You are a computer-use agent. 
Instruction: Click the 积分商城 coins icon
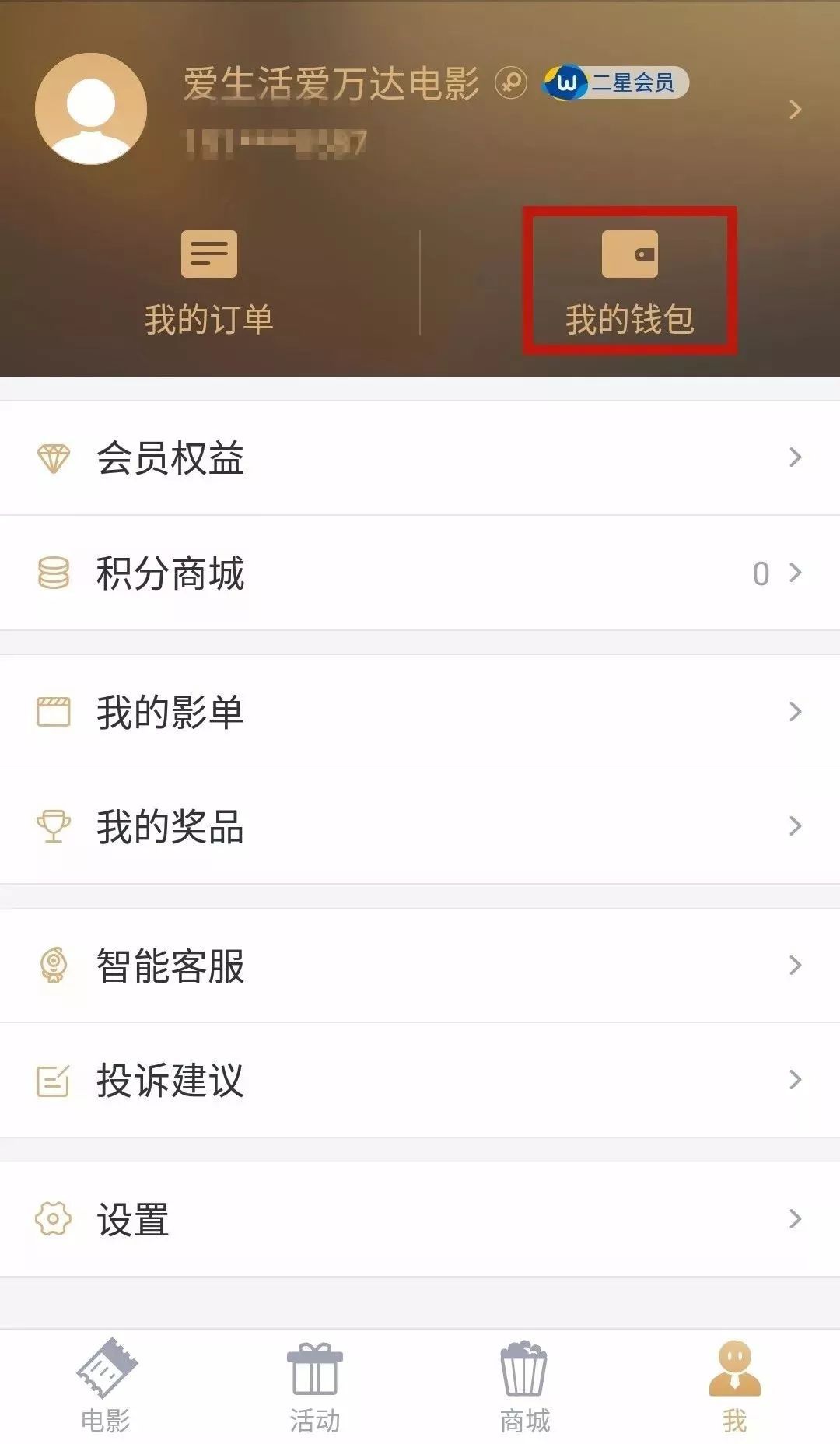point(53,573)
